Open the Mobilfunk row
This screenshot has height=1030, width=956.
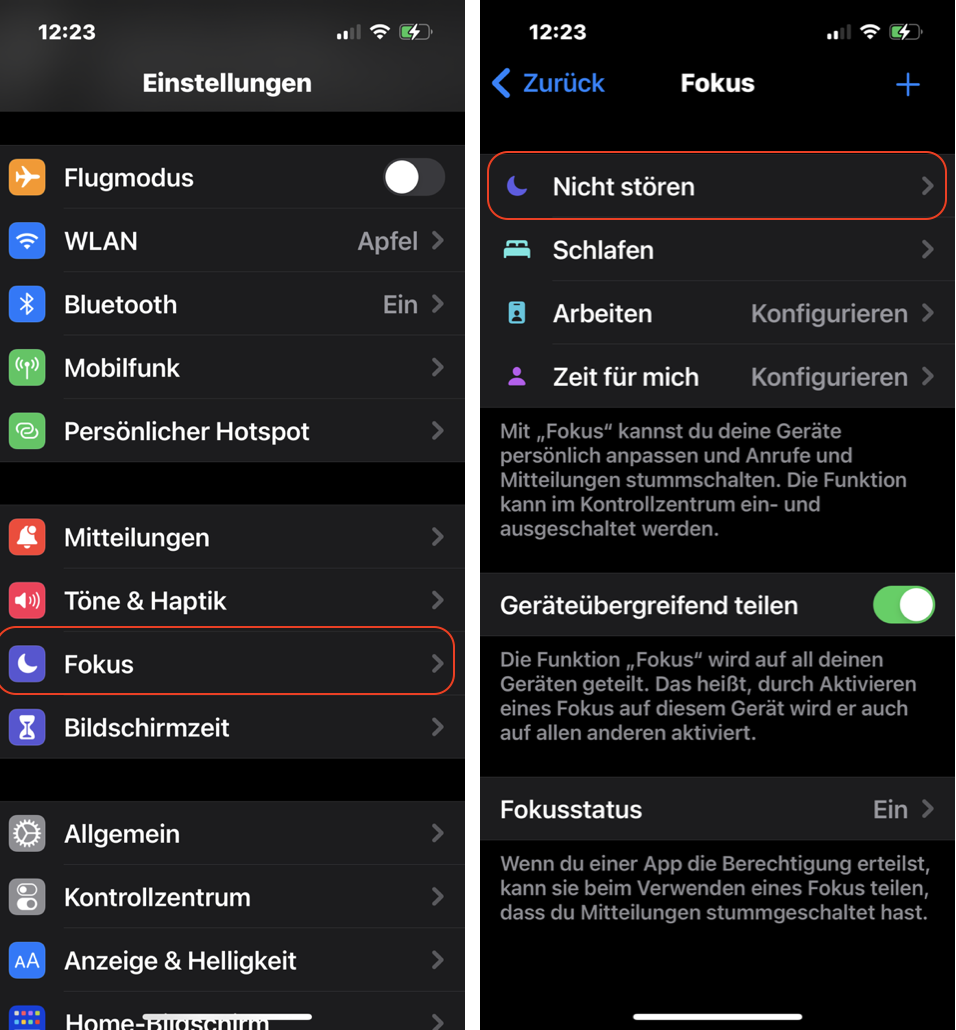pos(232,368)
